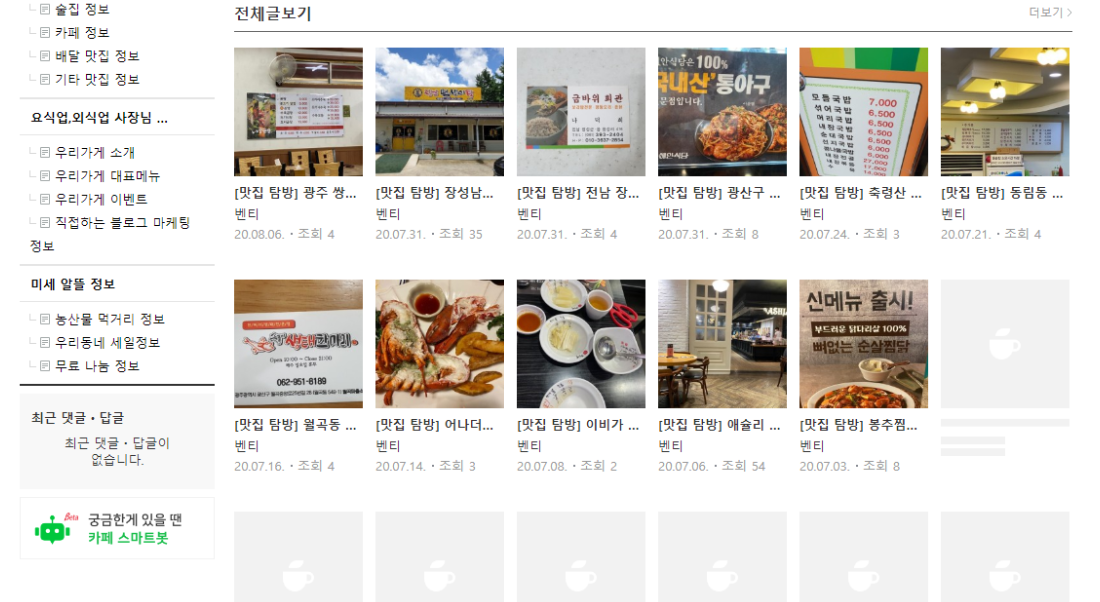Image resolution: width=1100 pixels, height=602 pixels.
Task: Open the 술집 정보 board
Action: point(82,9)
